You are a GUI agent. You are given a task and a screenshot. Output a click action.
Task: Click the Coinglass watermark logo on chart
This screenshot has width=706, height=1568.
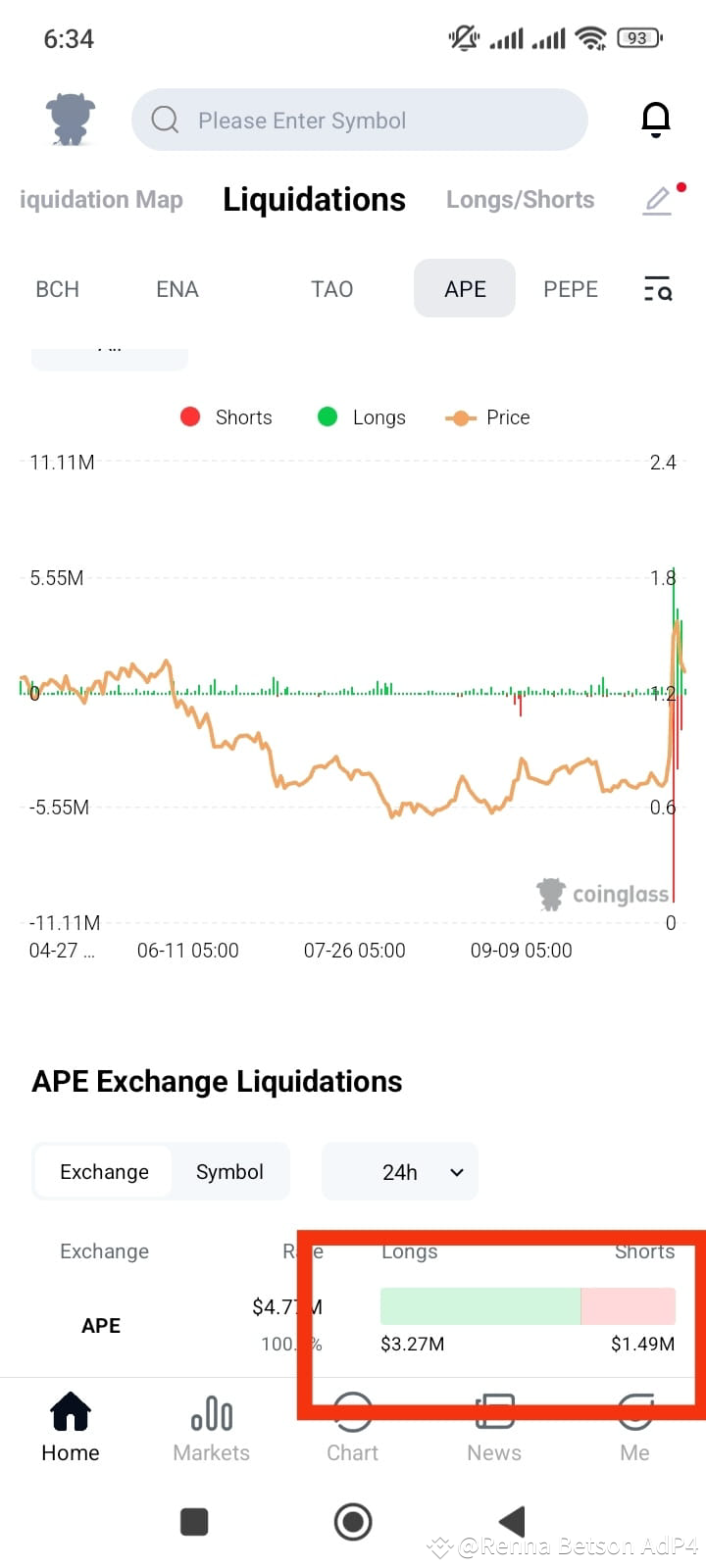tap(602, 894)
